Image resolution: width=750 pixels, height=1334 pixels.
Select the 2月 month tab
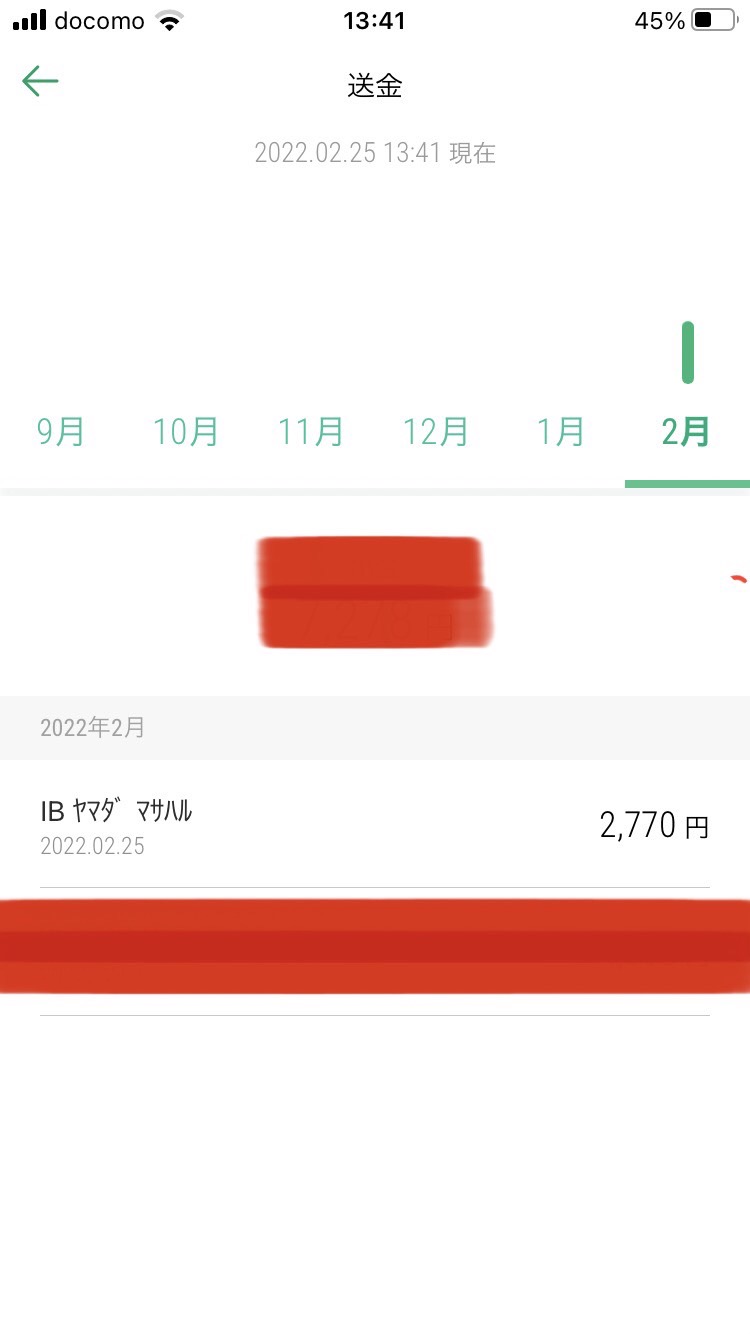tap(687, 432)
